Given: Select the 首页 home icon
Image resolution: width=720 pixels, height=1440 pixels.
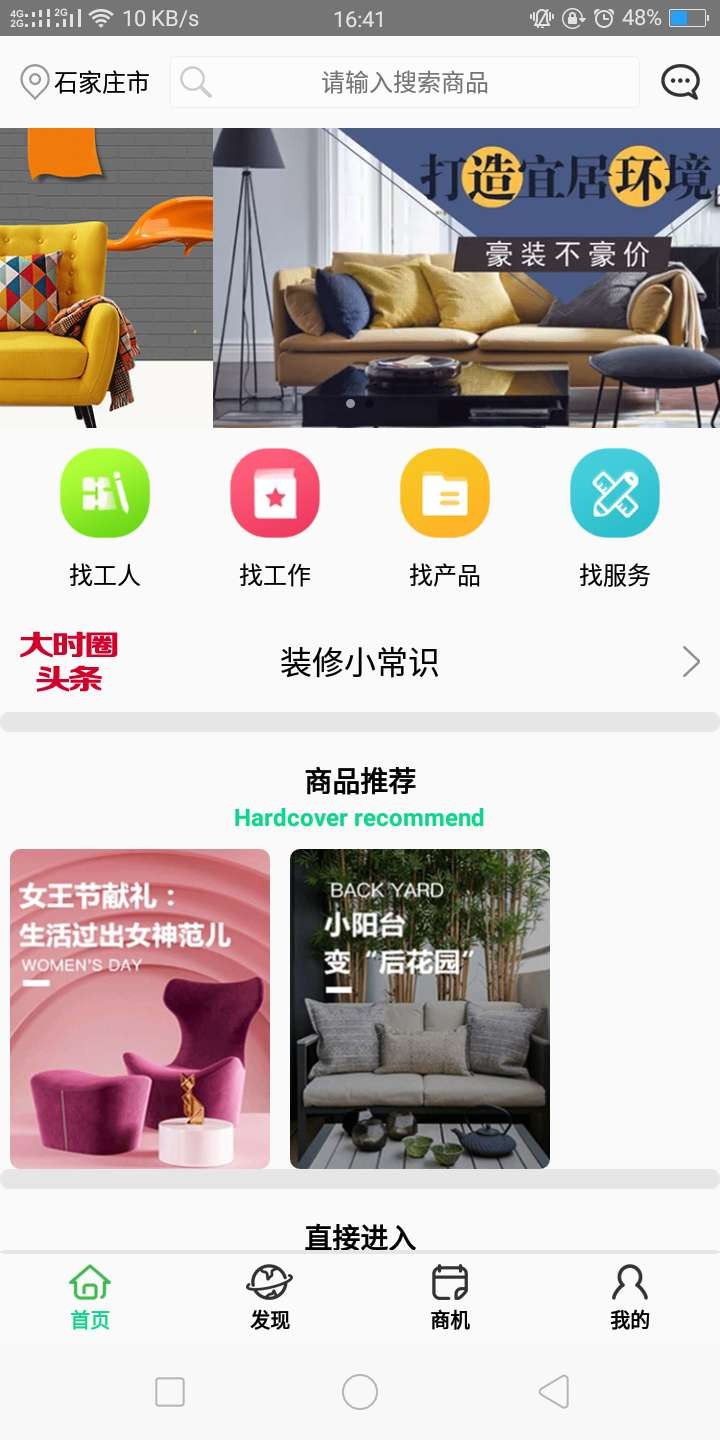Looking at the screenshot, I should point(88,1284).
